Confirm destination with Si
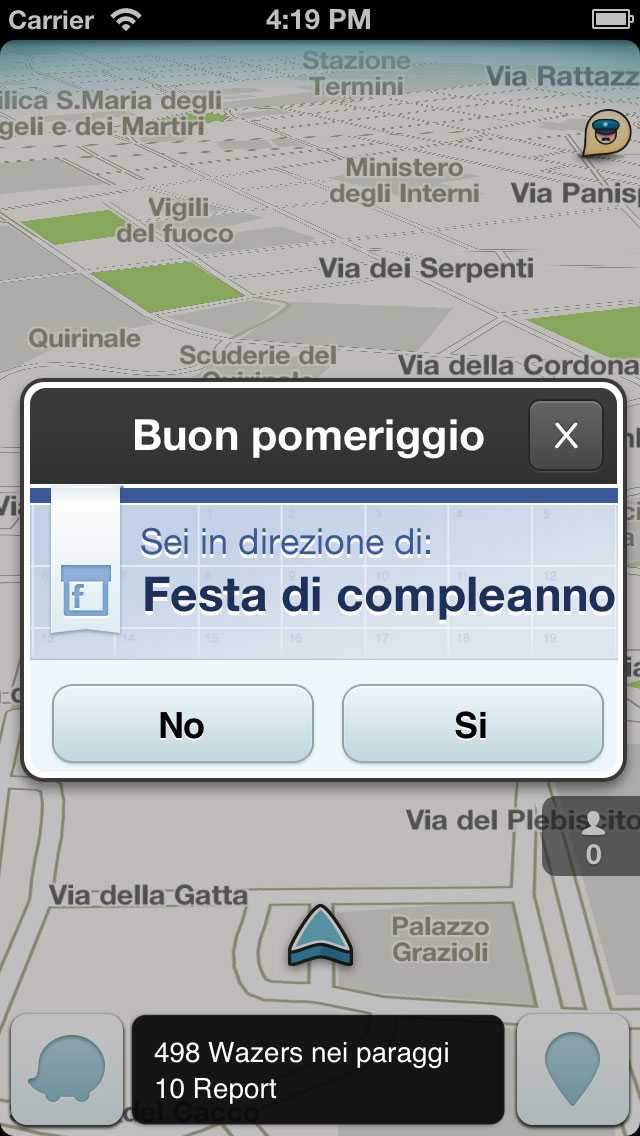640x1136 pixels. [x=472, y=724]
